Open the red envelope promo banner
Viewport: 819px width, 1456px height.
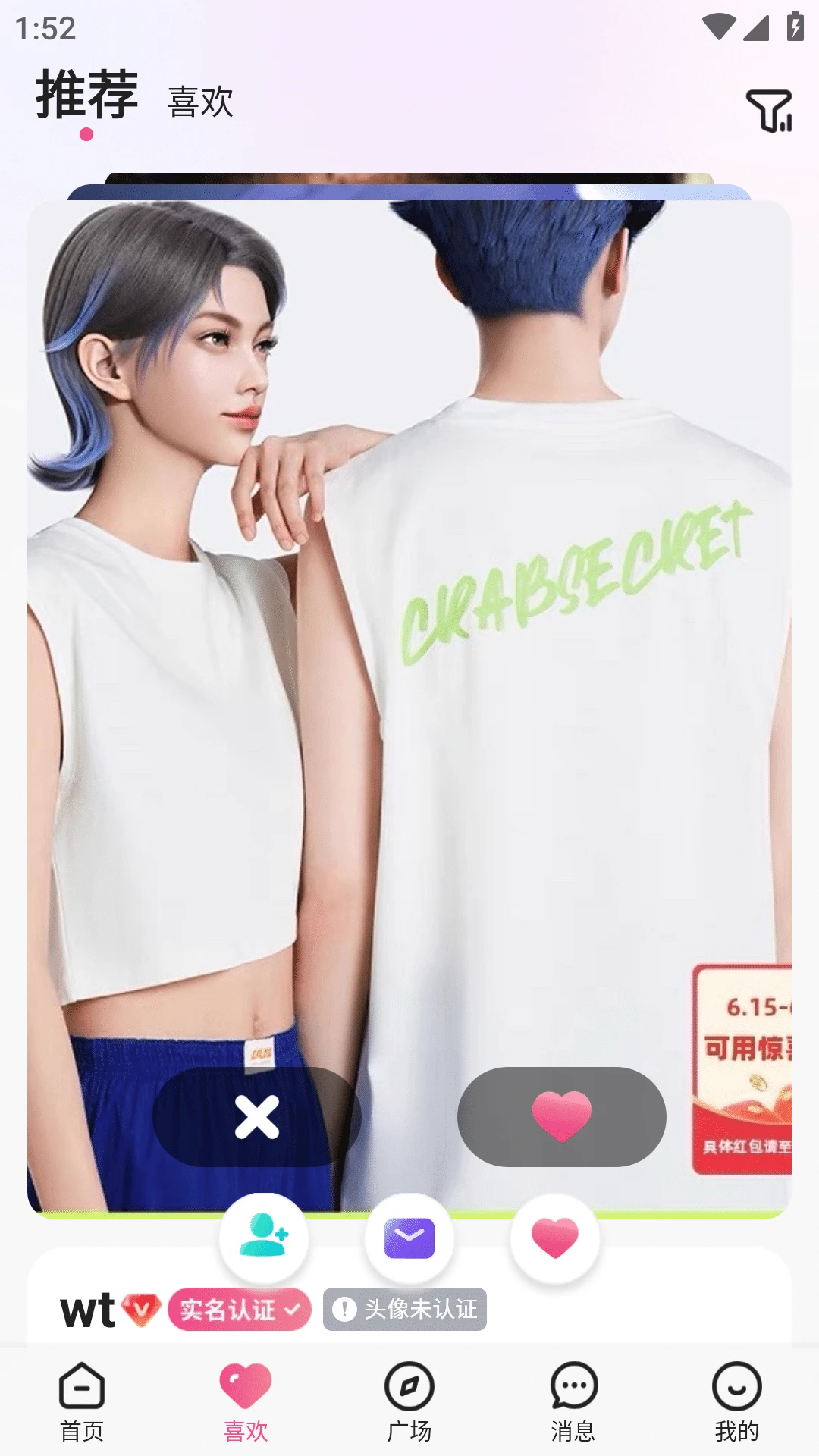[x=743, y=1069]
